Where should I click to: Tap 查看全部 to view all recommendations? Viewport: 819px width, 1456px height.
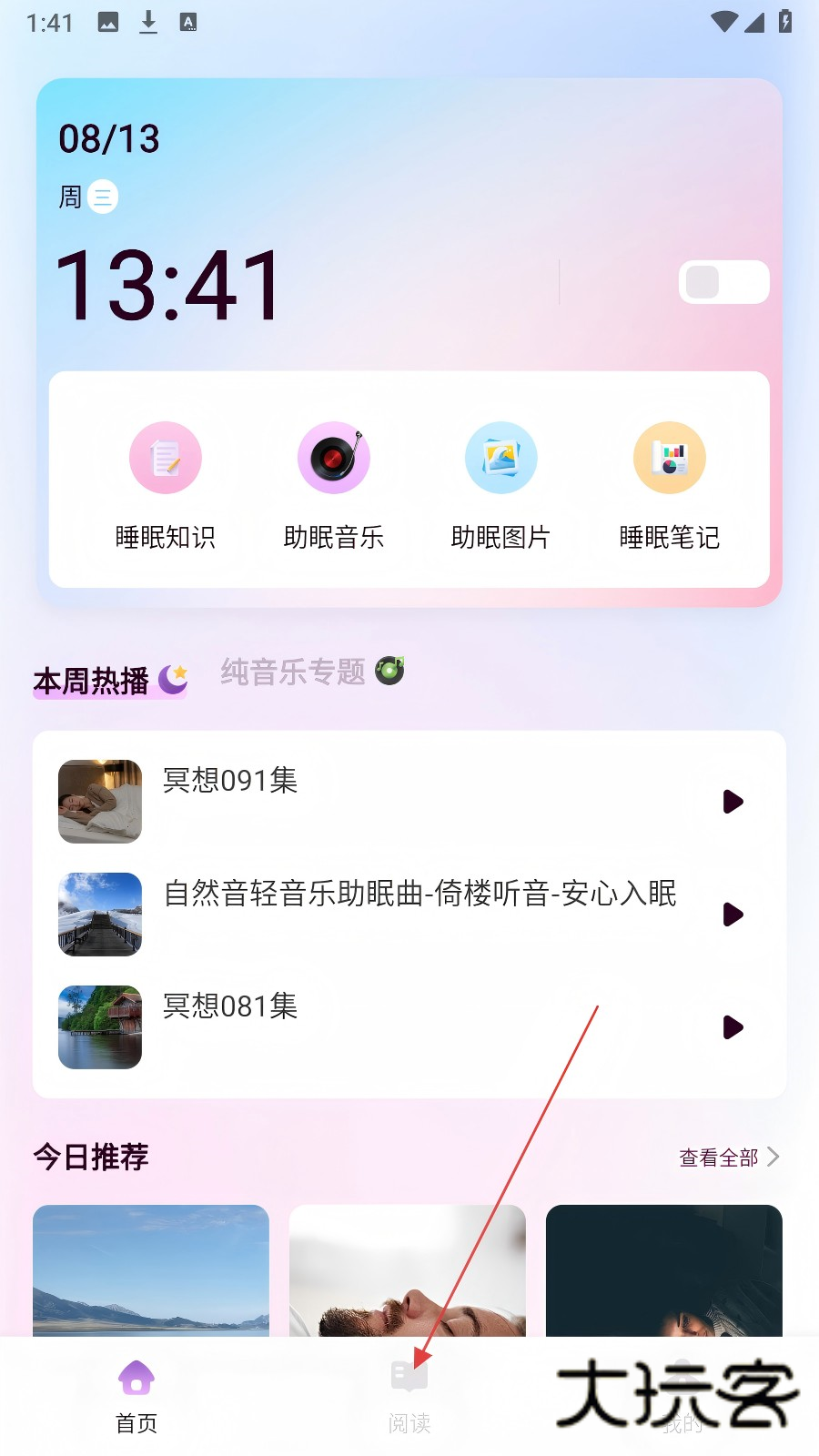pyautogui.click(x=728, y=1158)
